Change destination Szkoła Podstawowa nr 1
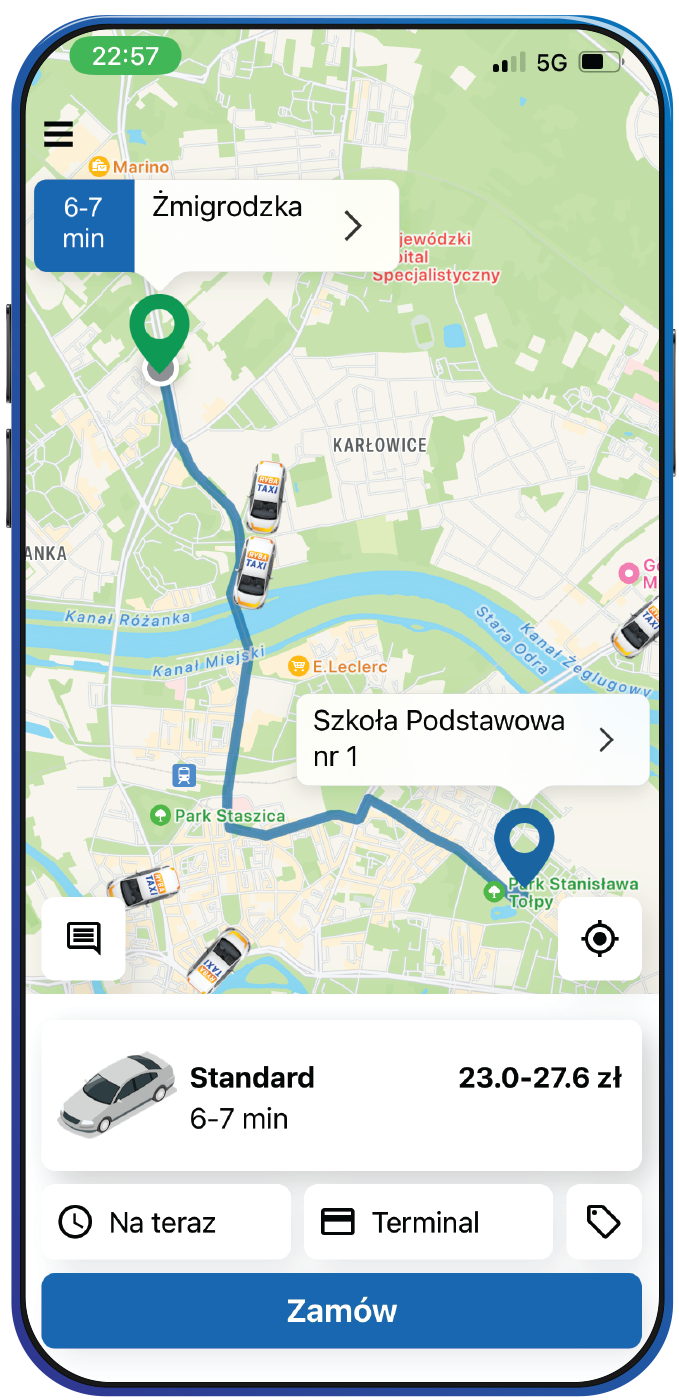 pyautogui.click(x=472, y=739)
